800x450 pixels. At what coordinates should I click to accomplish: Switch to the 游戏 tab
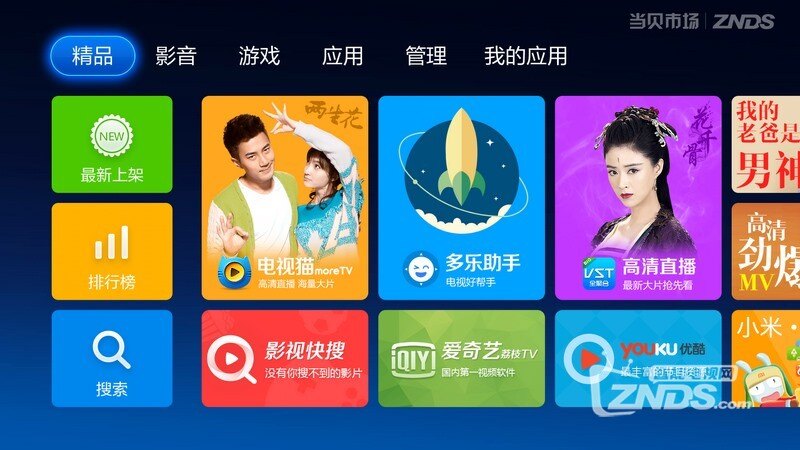click(x=259, y=56)
